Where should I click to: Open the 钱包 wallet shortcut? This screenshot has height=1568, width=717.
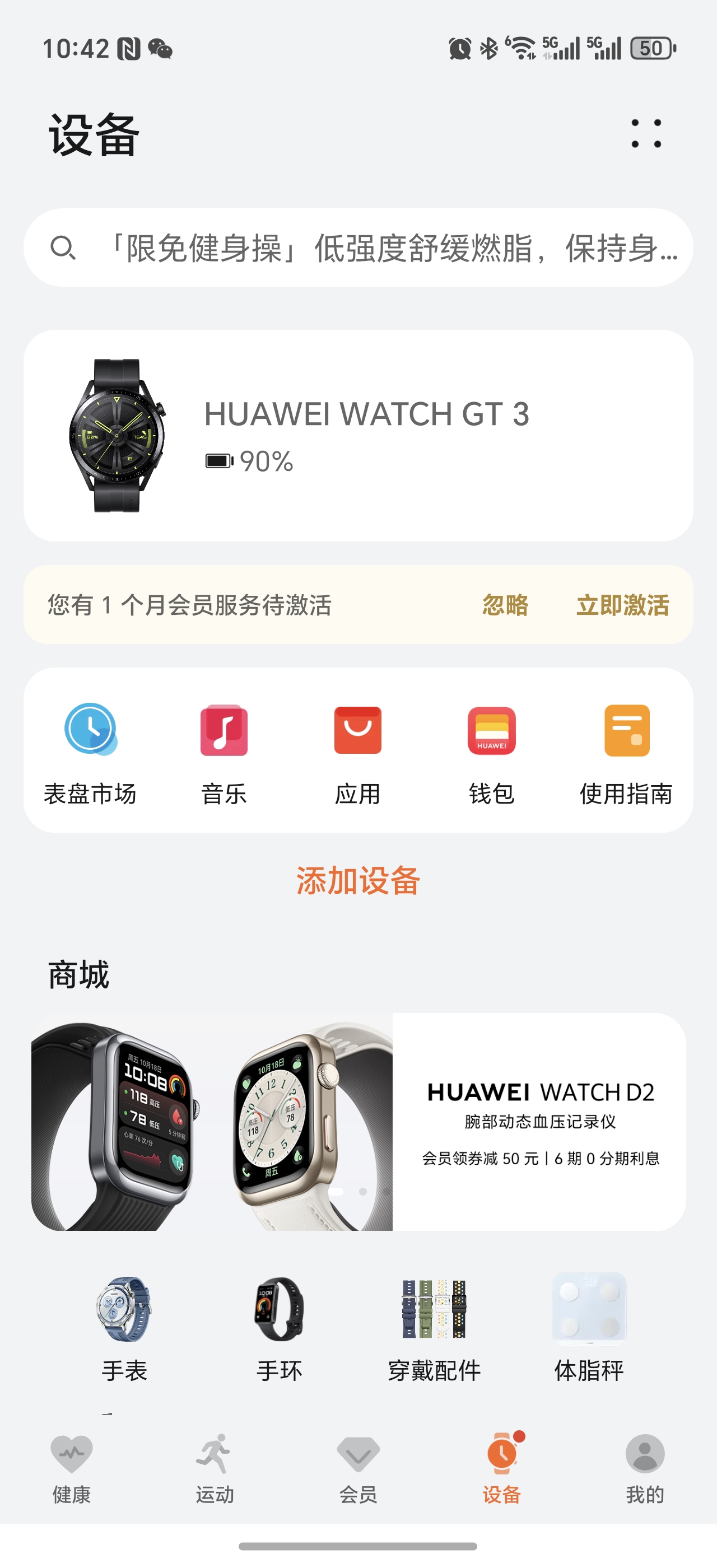[492, 752]
